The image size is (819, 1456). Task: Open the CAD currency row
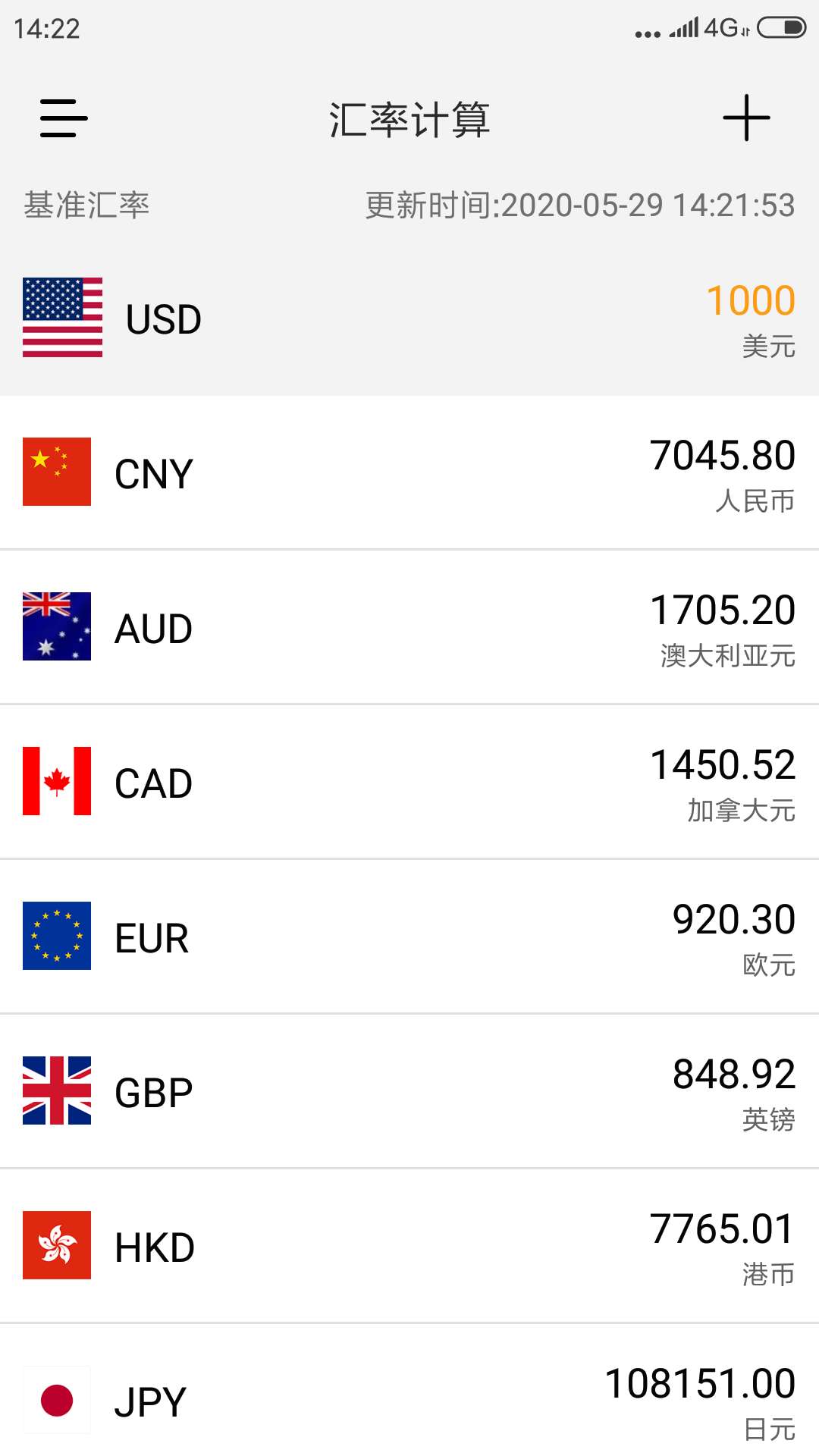point(409,783)
